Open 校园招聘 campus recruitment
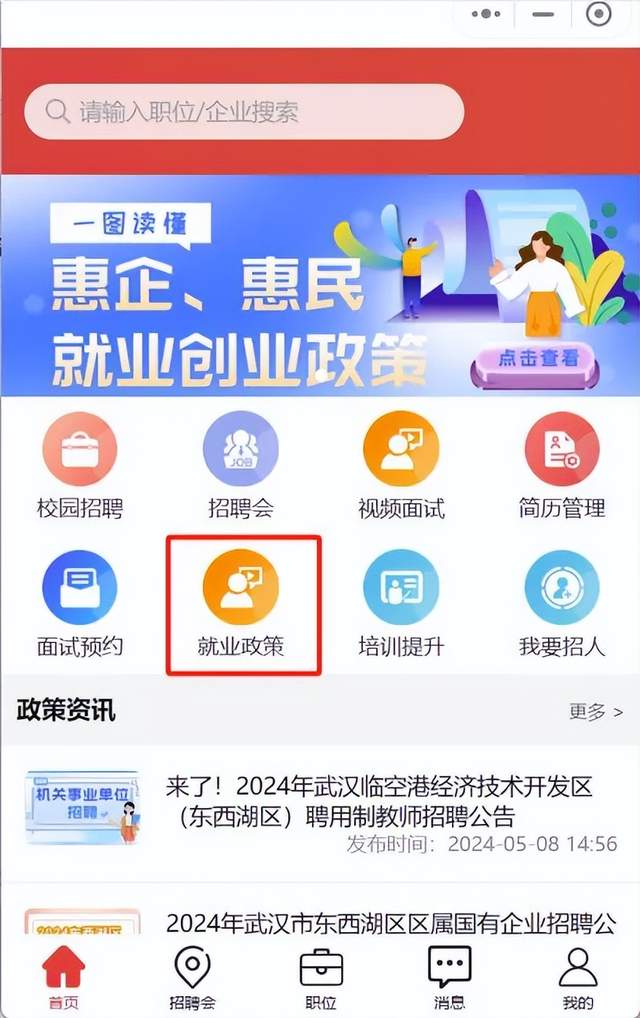Screen dimensions: 640x1018 [x=80, y=467]
